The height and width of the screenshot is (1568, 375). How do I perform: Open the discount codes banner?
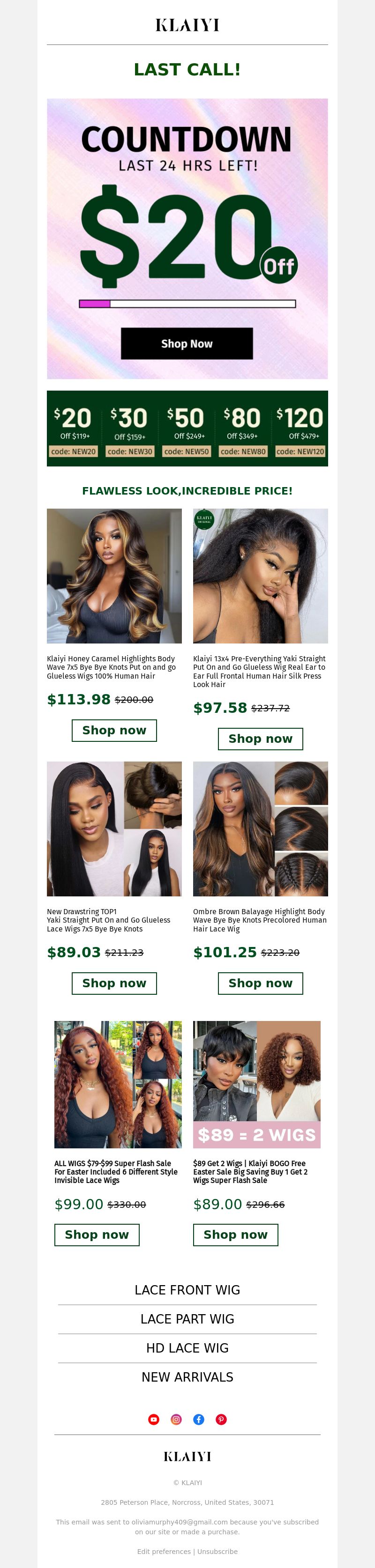[x=187, y=428]
